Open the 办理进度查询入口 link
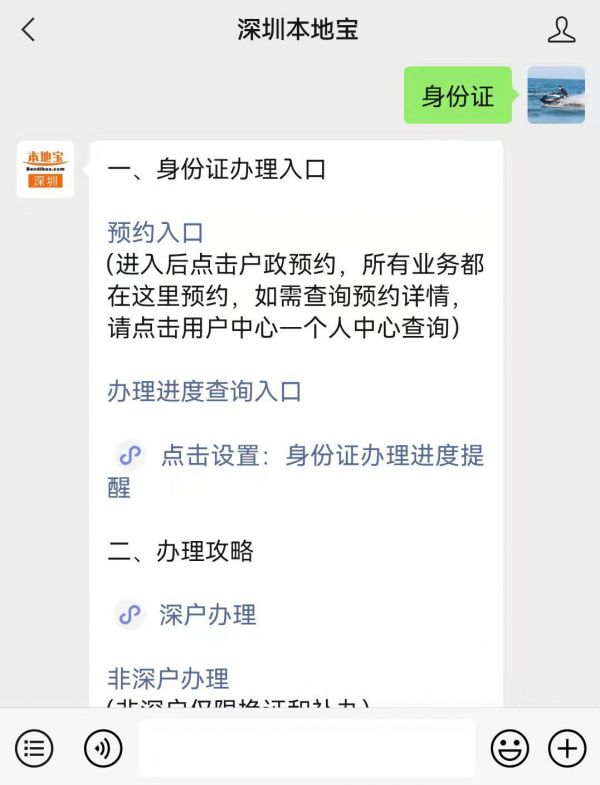 click(x=204, y=391)
